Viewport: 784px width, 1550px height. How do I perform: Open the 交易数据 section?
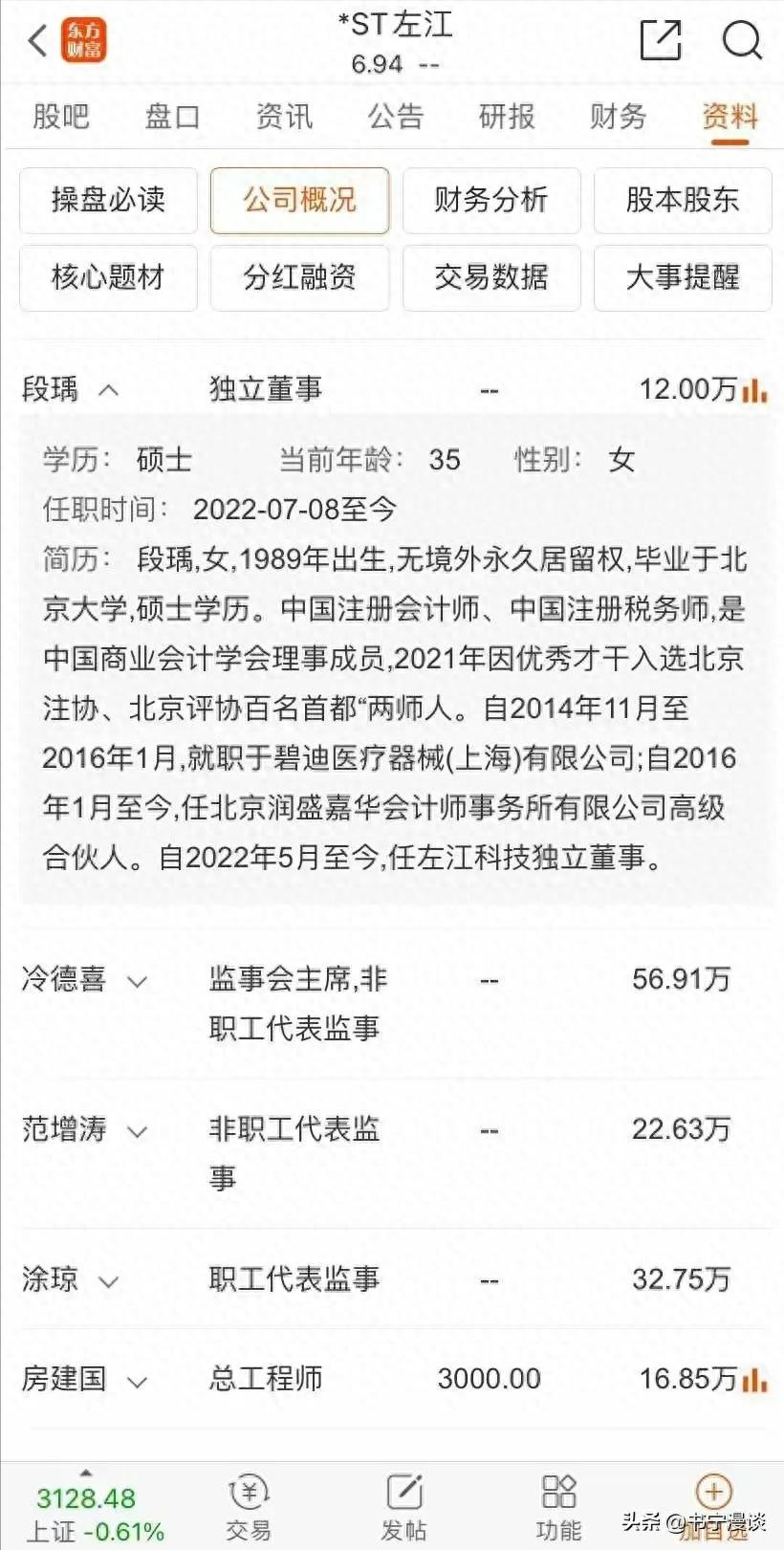[490, 277]
